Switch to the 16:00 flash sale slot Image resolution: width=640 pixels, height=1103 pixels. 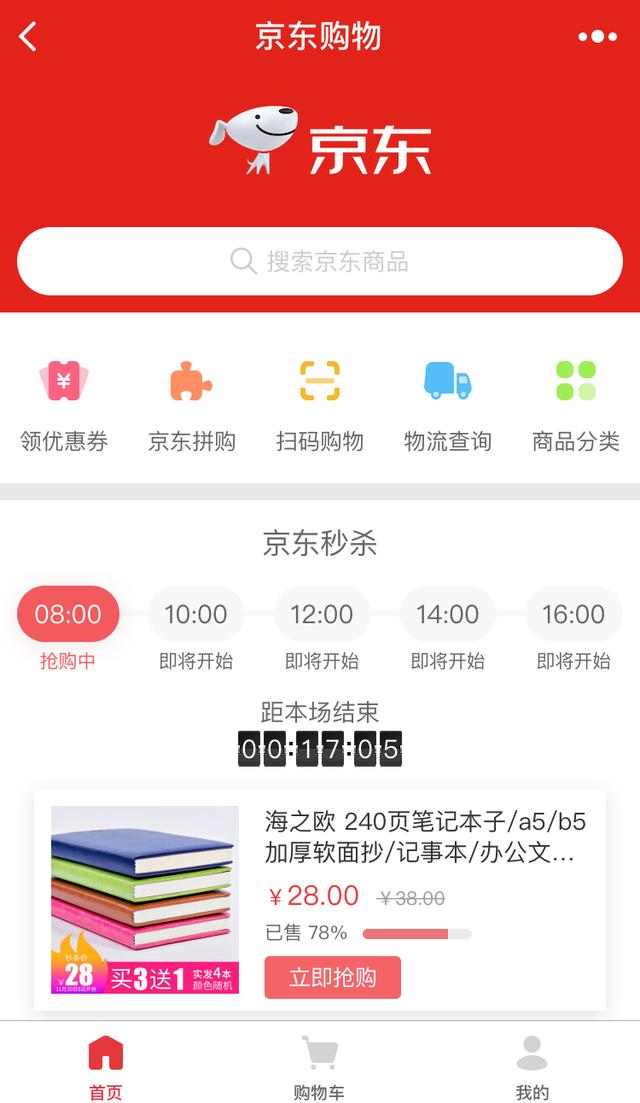(x=574, y=614)
